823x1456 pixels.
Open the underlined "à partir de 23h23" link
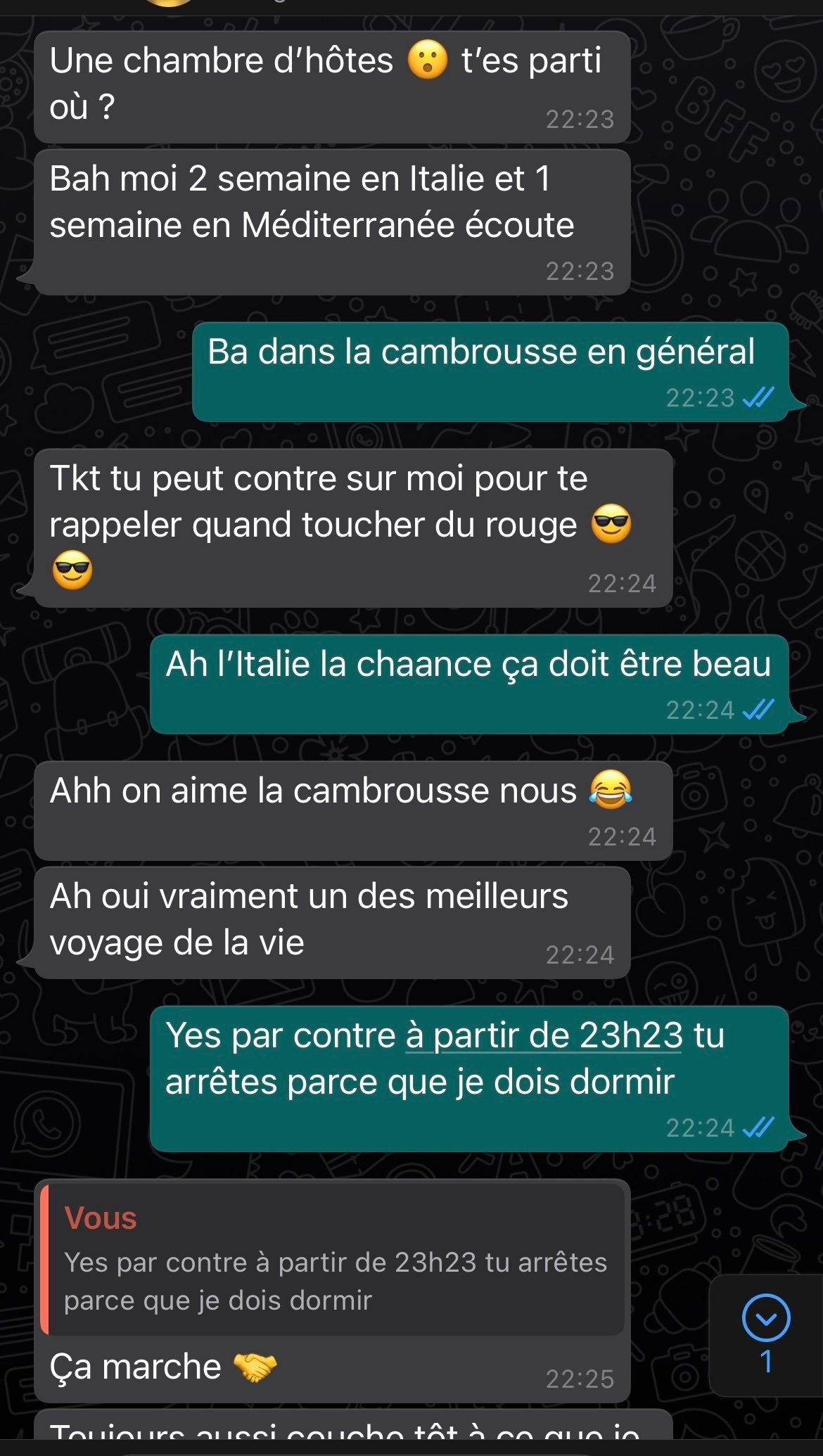pos(544,1035)
